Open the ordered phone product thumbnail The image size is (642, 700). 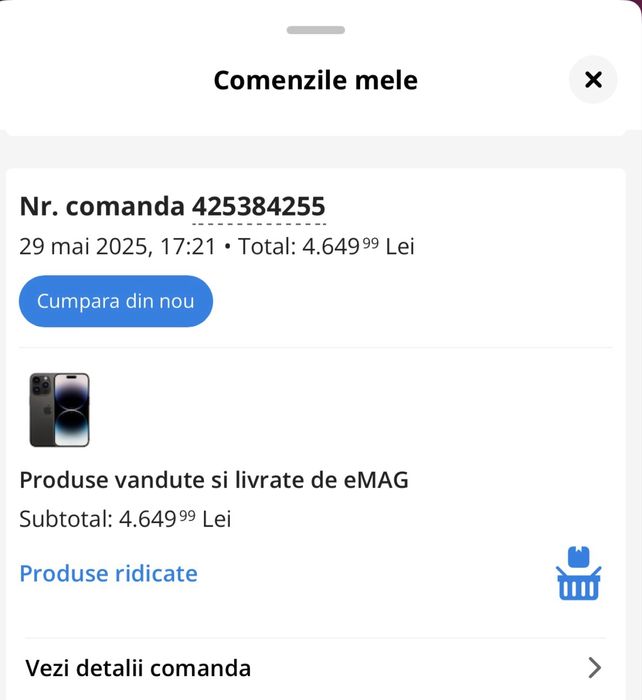tap(59, 410)
